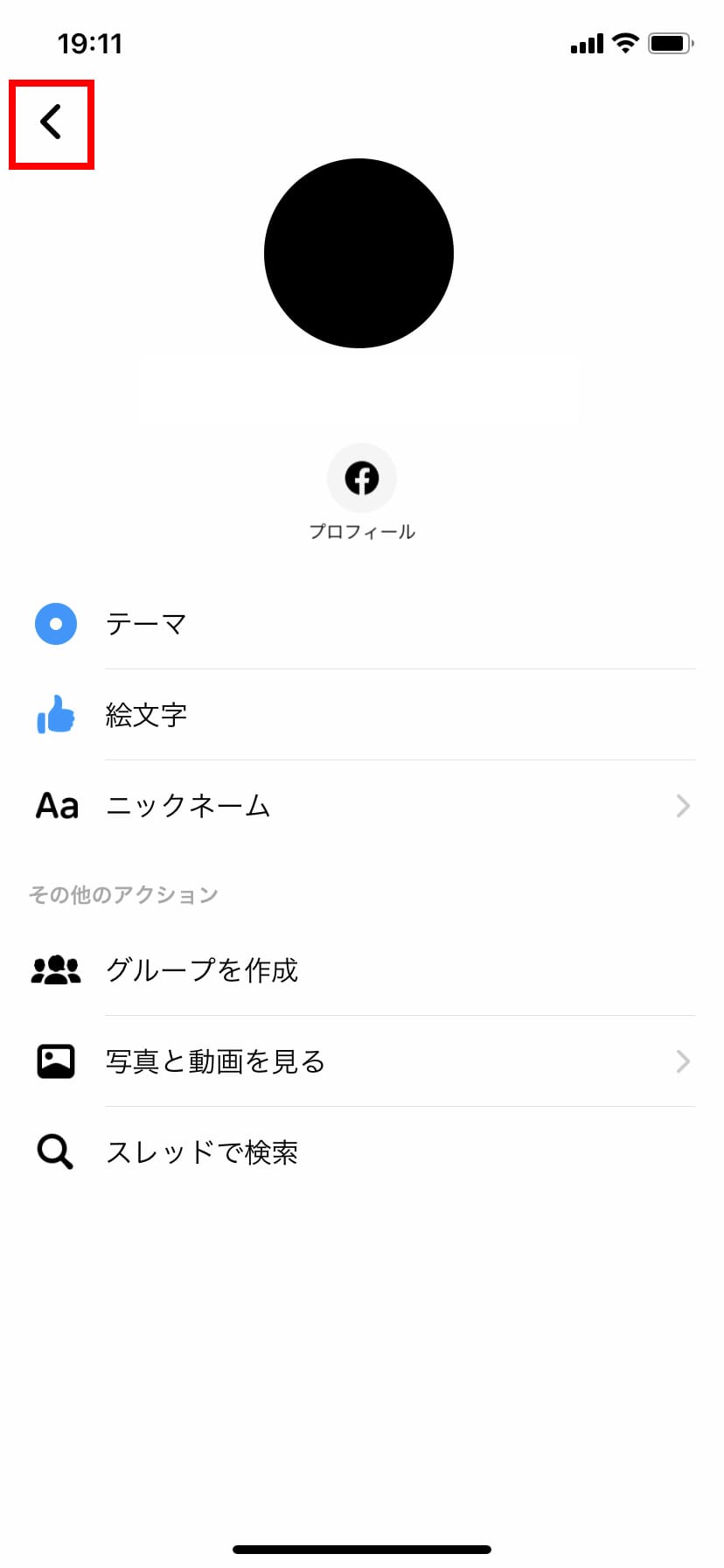Change the 絵文字 for this chat
The height and width of the screenshot is (1568, 724).
(146, 715)
